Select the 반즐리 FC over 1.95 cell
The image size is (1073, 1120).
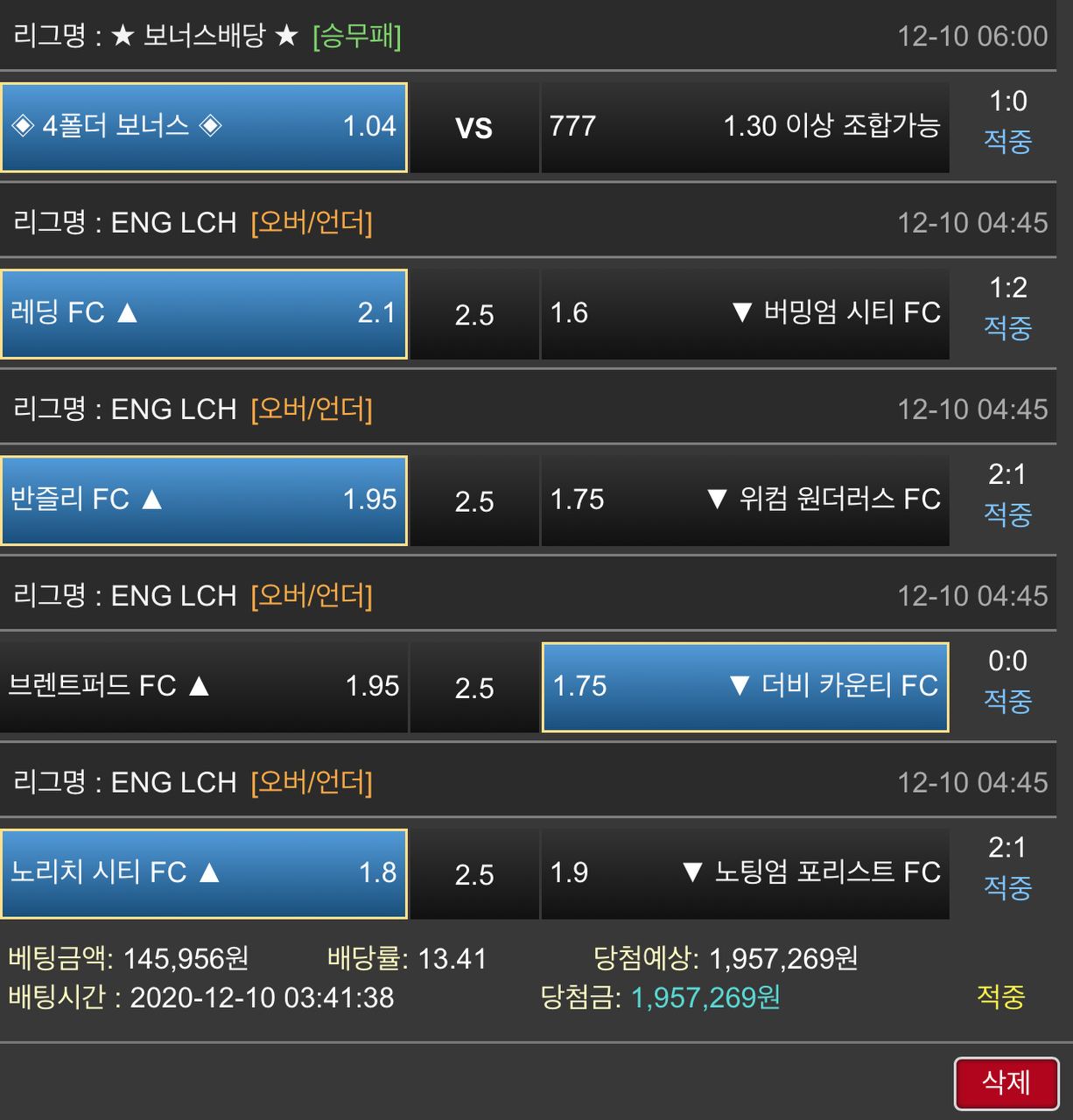[x=204, y=500]
